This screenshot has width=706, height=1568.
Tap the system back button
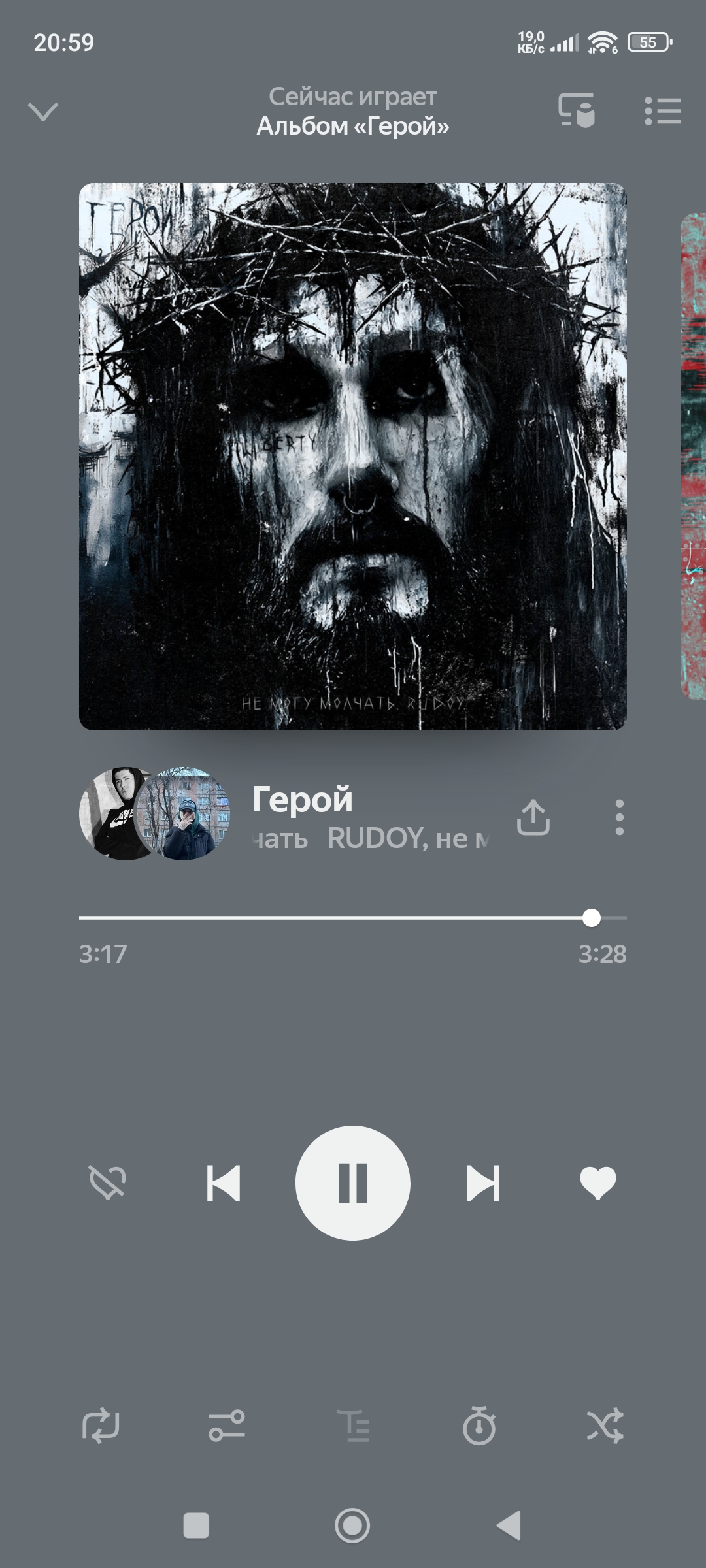509,1526
